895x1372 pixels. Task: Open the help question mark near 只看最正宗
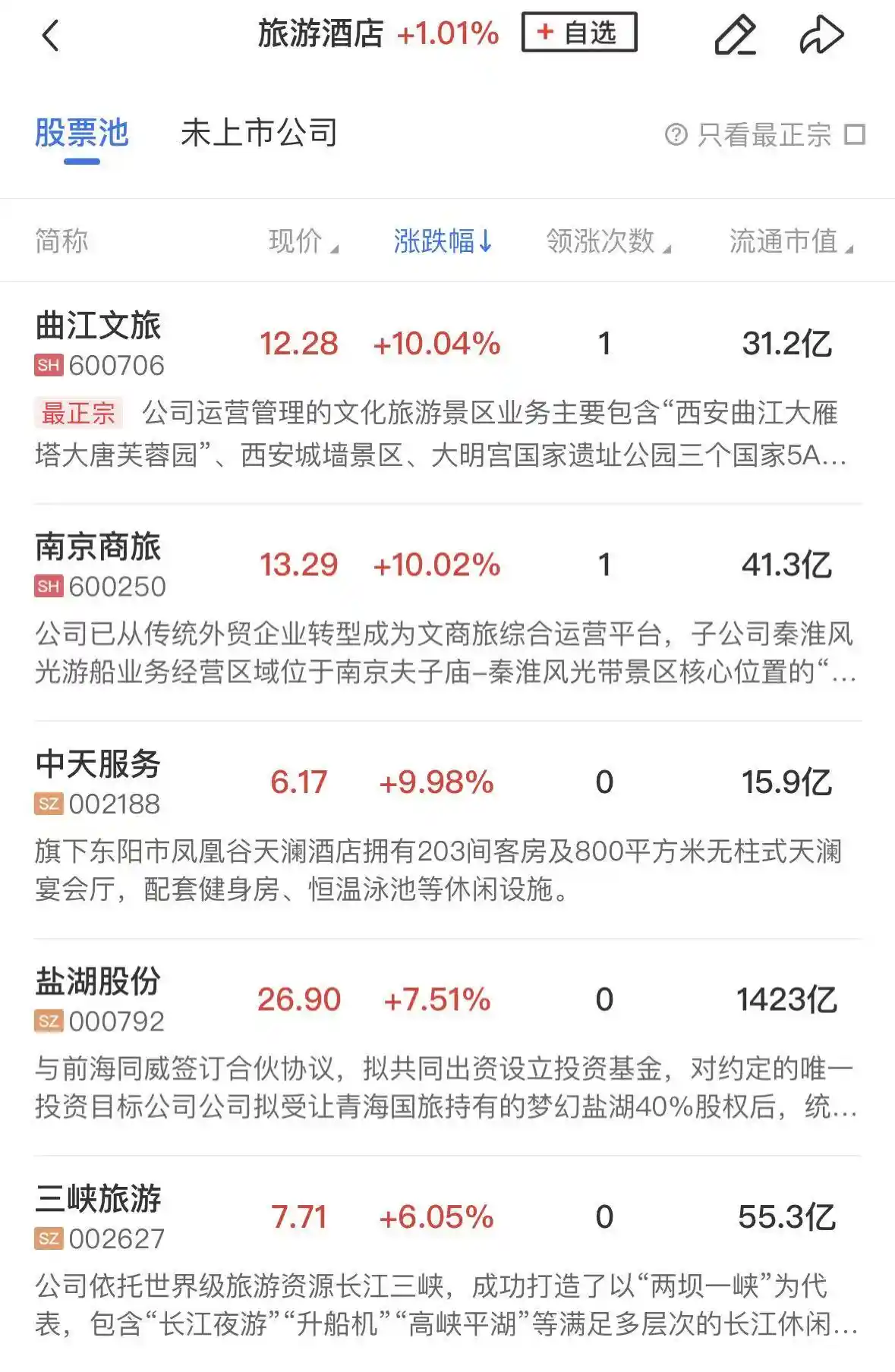tap(676, 134)
